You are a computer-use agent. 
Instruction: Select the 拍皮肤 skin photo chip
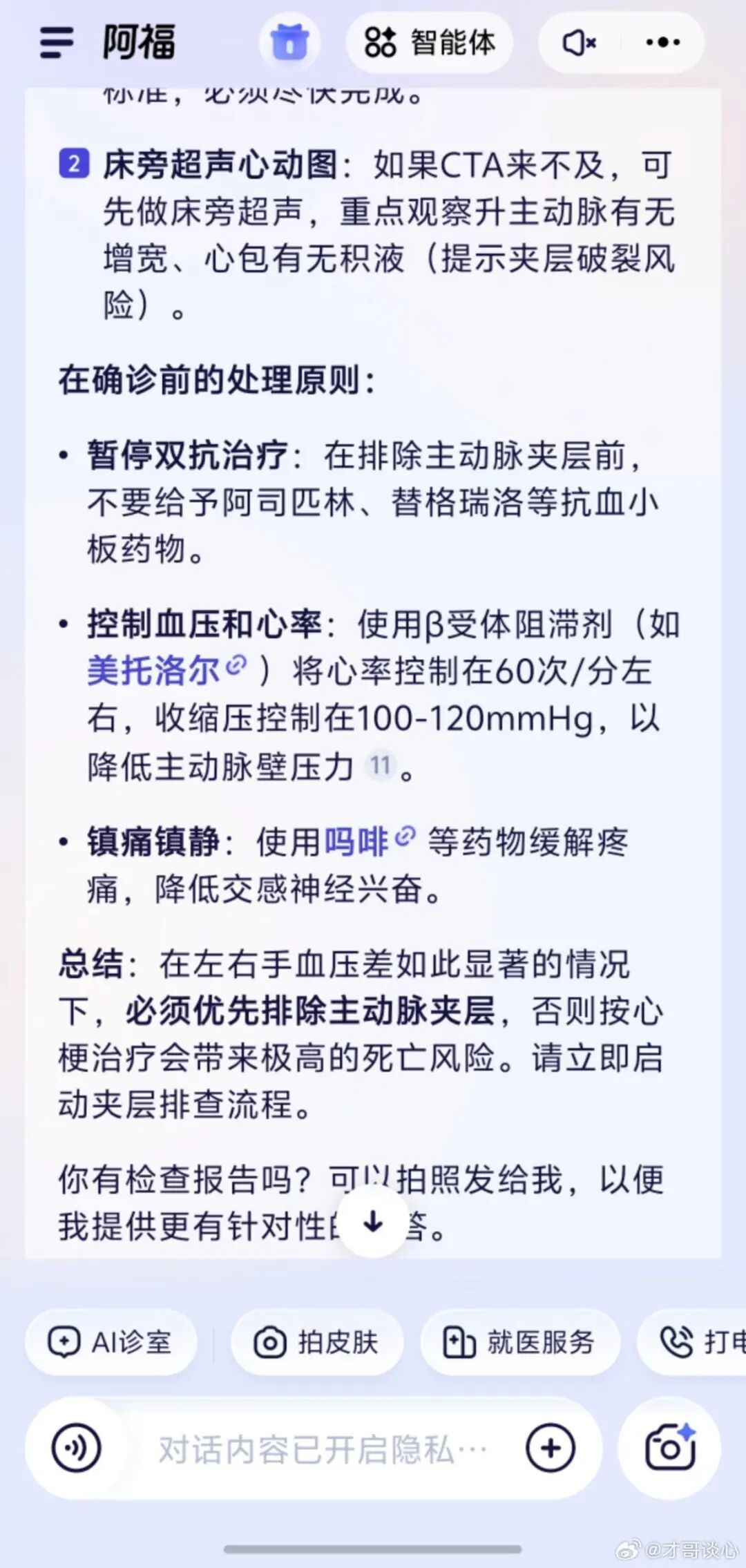(x=317, y=1342)
